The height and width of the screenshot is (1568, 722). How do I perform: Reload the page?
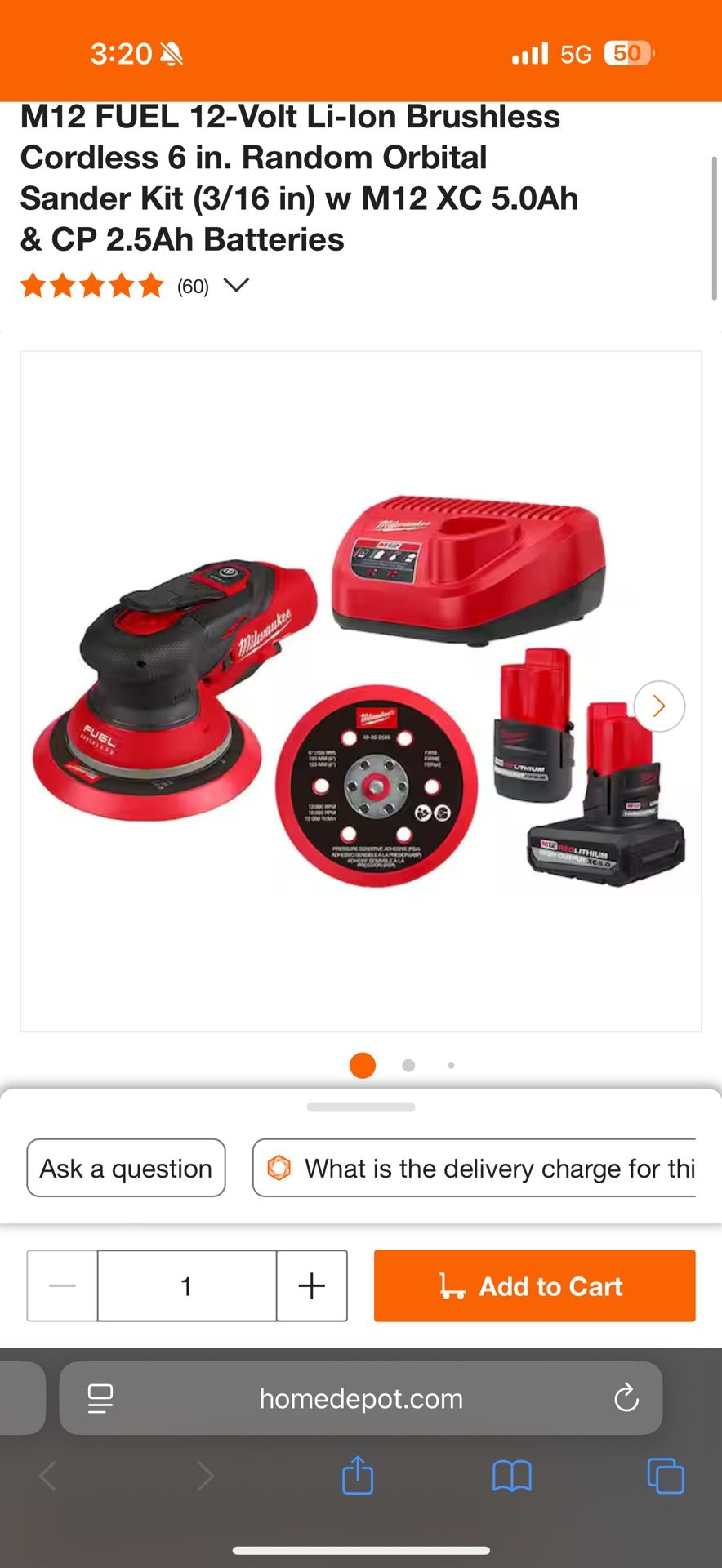[626, 1398]
